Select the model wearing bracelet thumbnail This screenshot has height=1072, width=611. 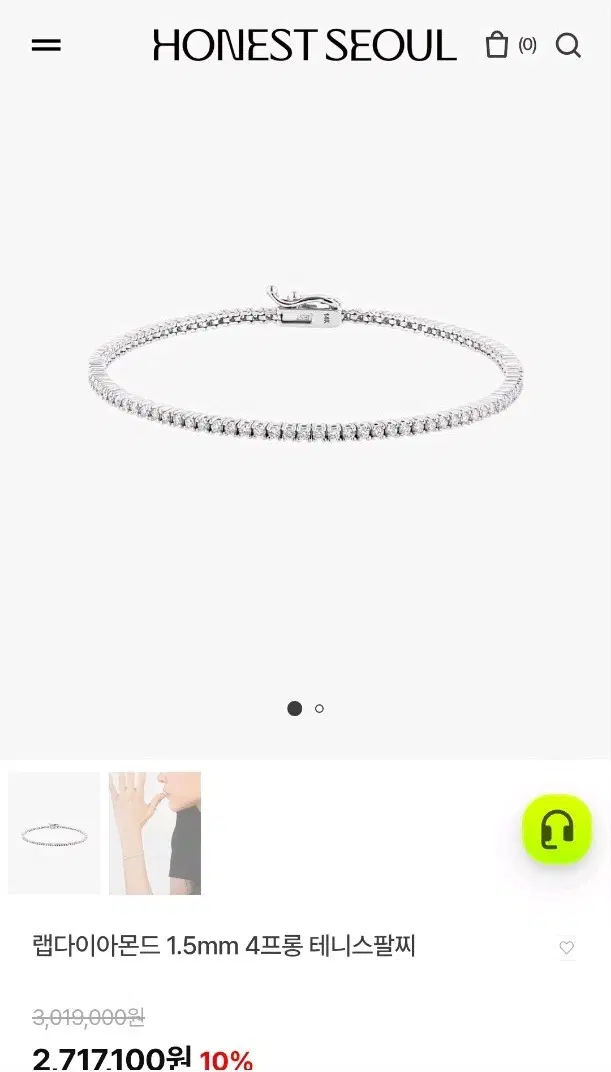click(x=155, y=833)
